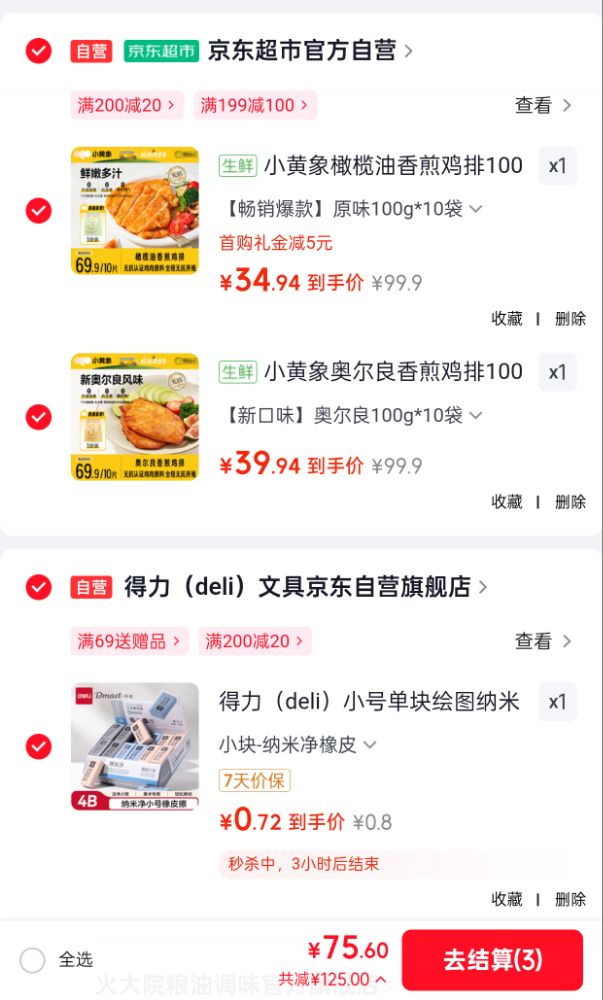This screenshot has height=1000, width=603.
Task: Tap the 满199减100 coupon chip
Action: (255, 105)
